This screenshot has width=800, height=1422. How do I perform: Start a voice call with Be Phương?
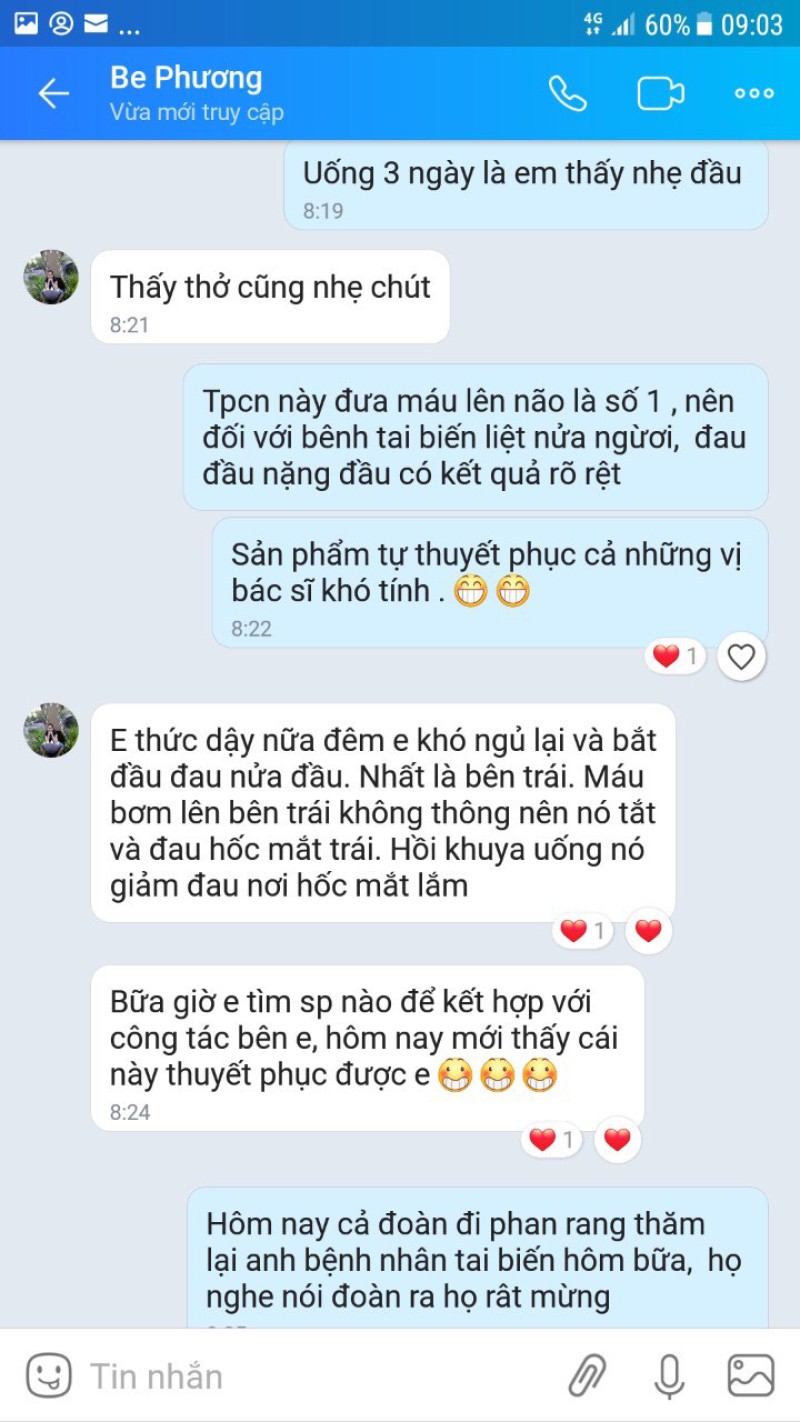pos(567,94)
